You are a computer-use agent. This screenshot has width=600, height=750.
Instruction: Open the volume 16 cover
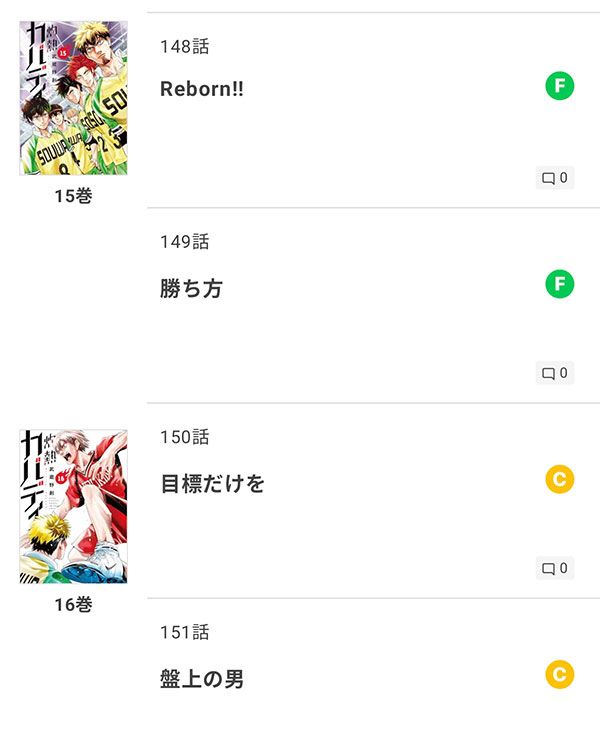(x=73, y=506)
